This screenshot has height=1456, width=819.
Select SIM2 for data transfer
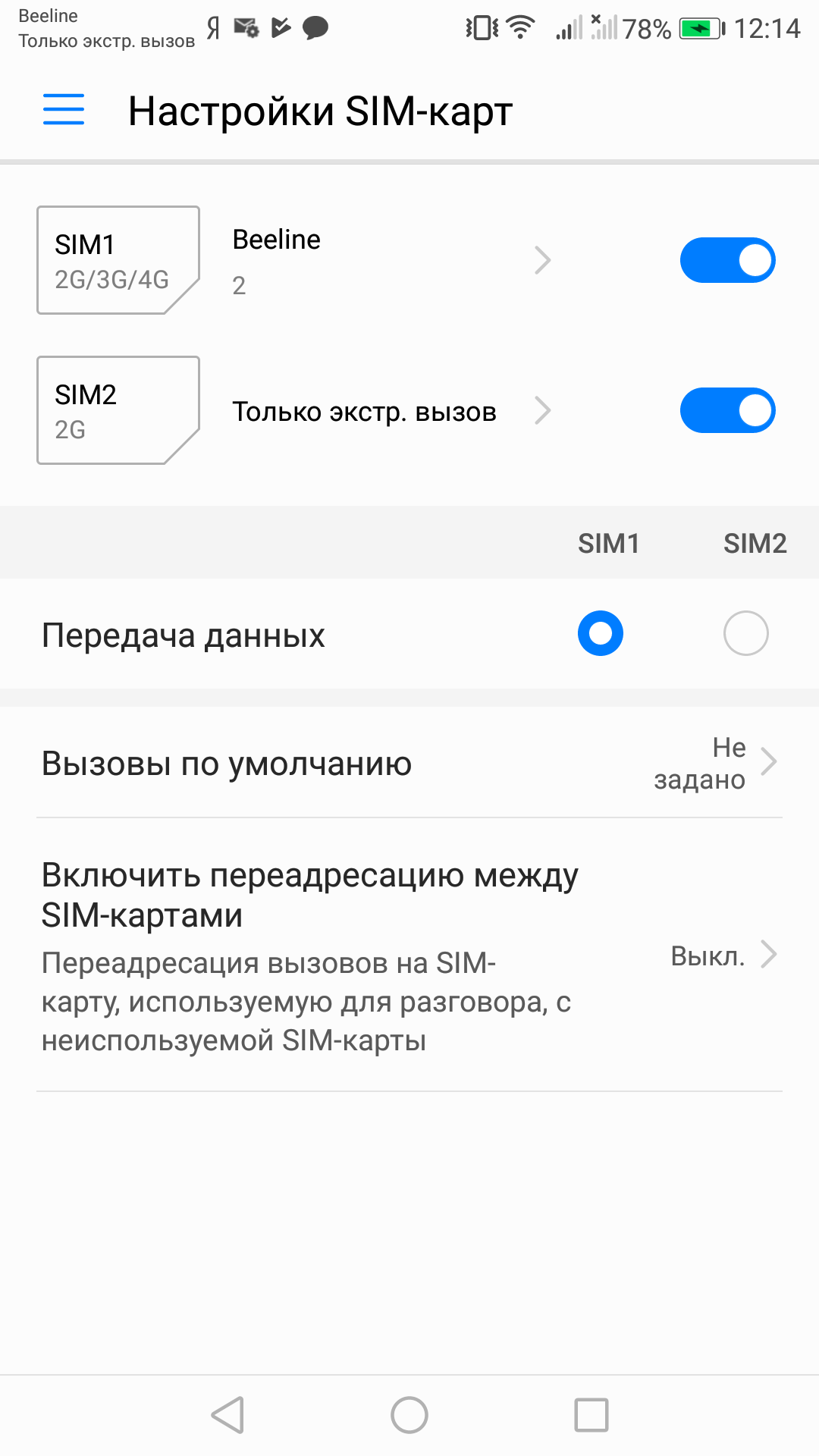pyautogui.click(x=745, y=633)
